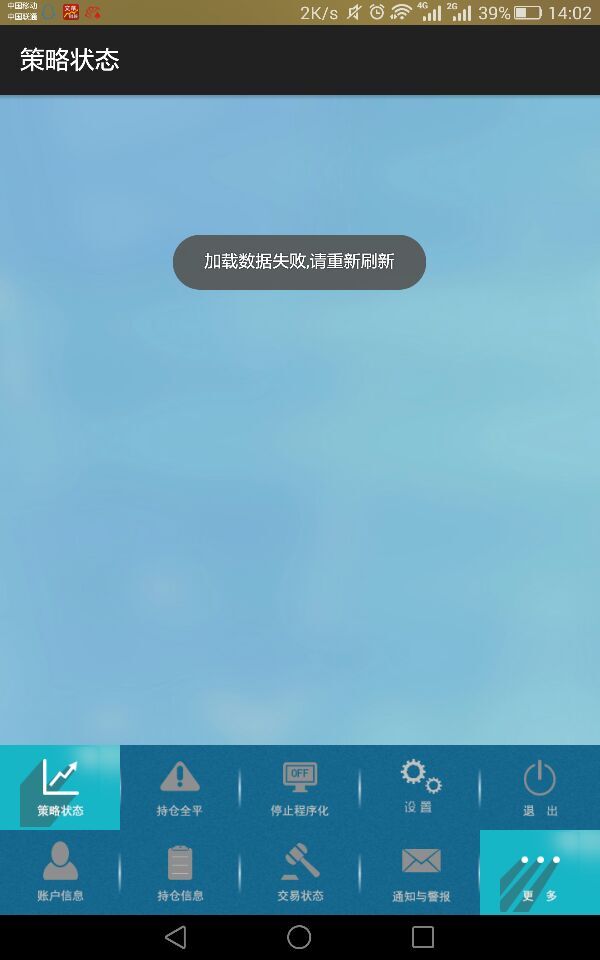600x960 pixels.
Task: Open 账户信息 account info
Action: [x=60, y=872]
